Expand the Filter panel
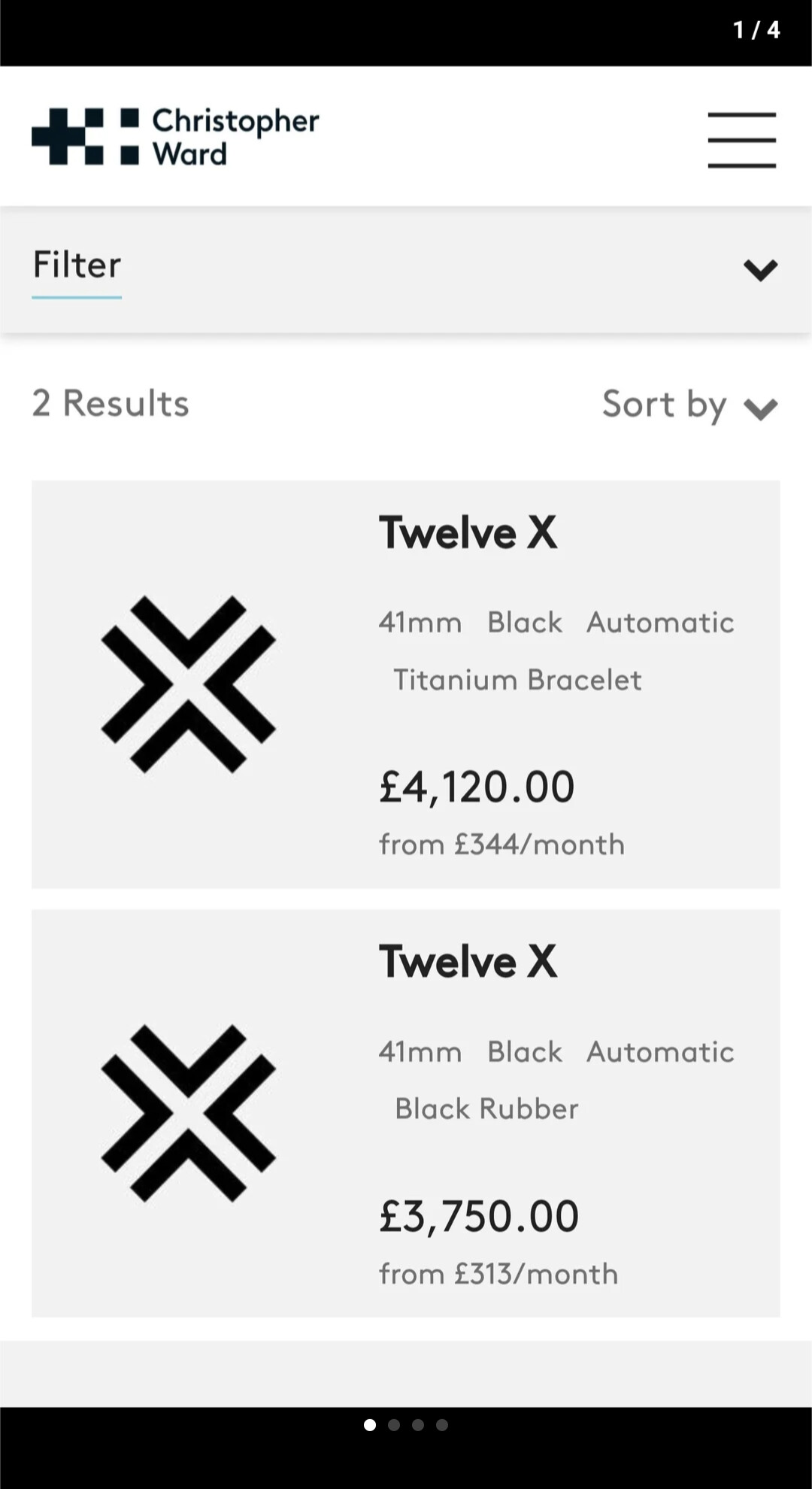The height and width of the screenshot is (1489, 812). point(406,268)
